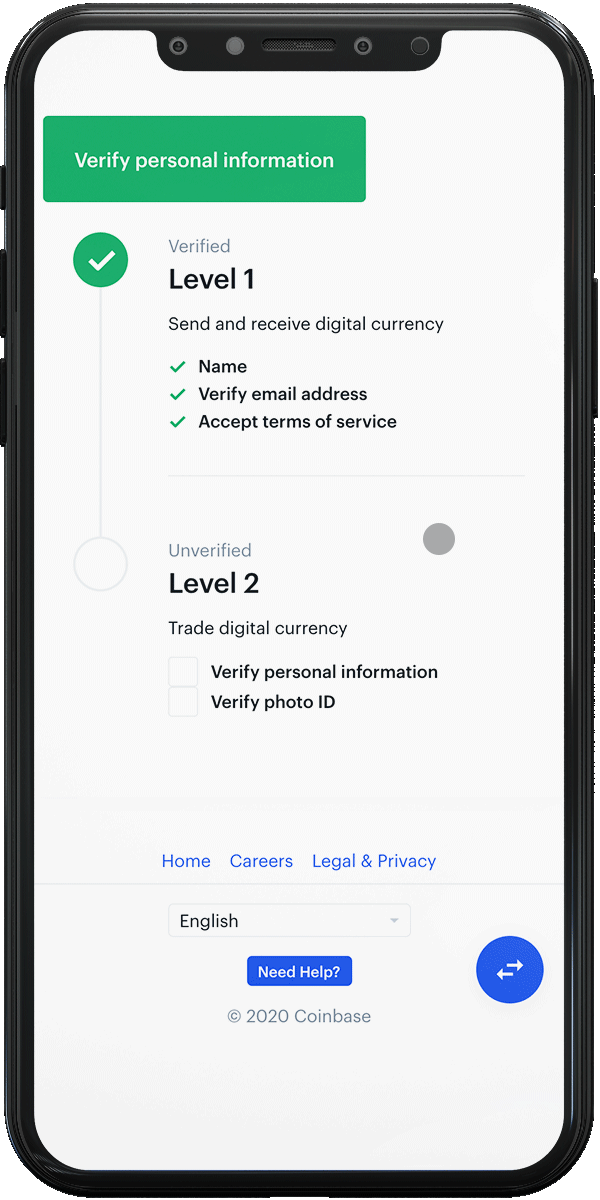
Task: Tap the Verify personal information button
Action: tap(204, 160)
